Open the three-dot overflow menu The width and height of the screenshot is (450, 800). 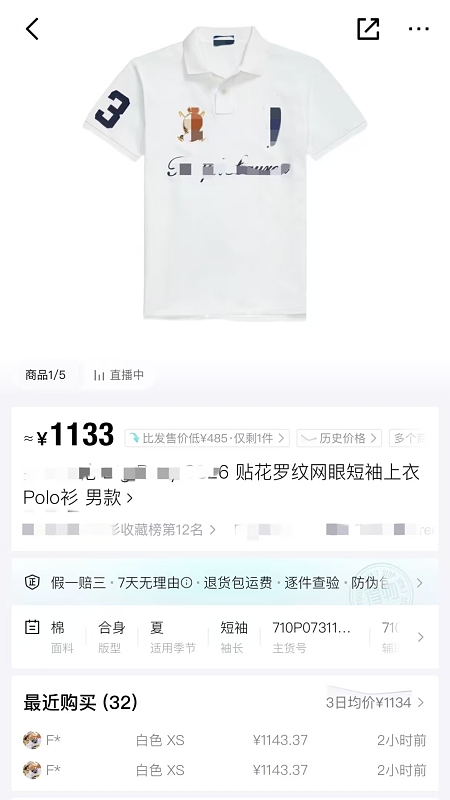[x=418, y=29]
